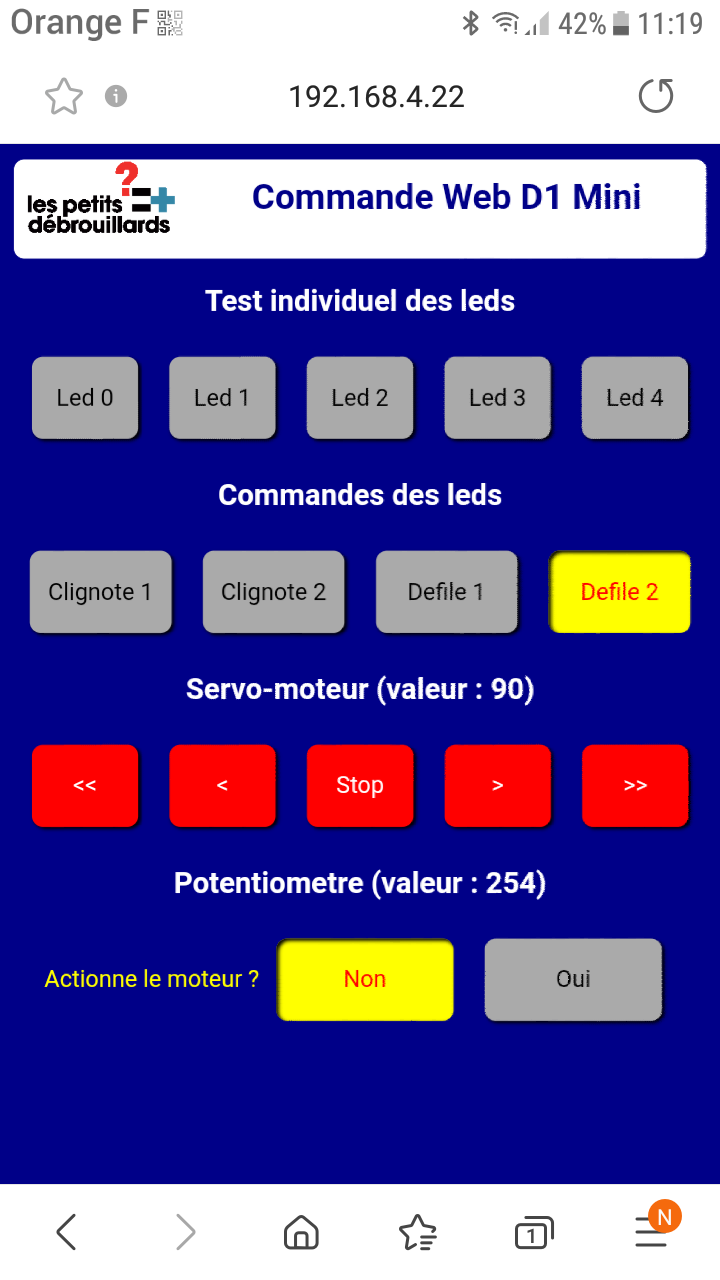Screen dimensions: 720x1280
Task: Bookmark this page with the star icon
Action: pyautogui.click(x=63, y=97)
